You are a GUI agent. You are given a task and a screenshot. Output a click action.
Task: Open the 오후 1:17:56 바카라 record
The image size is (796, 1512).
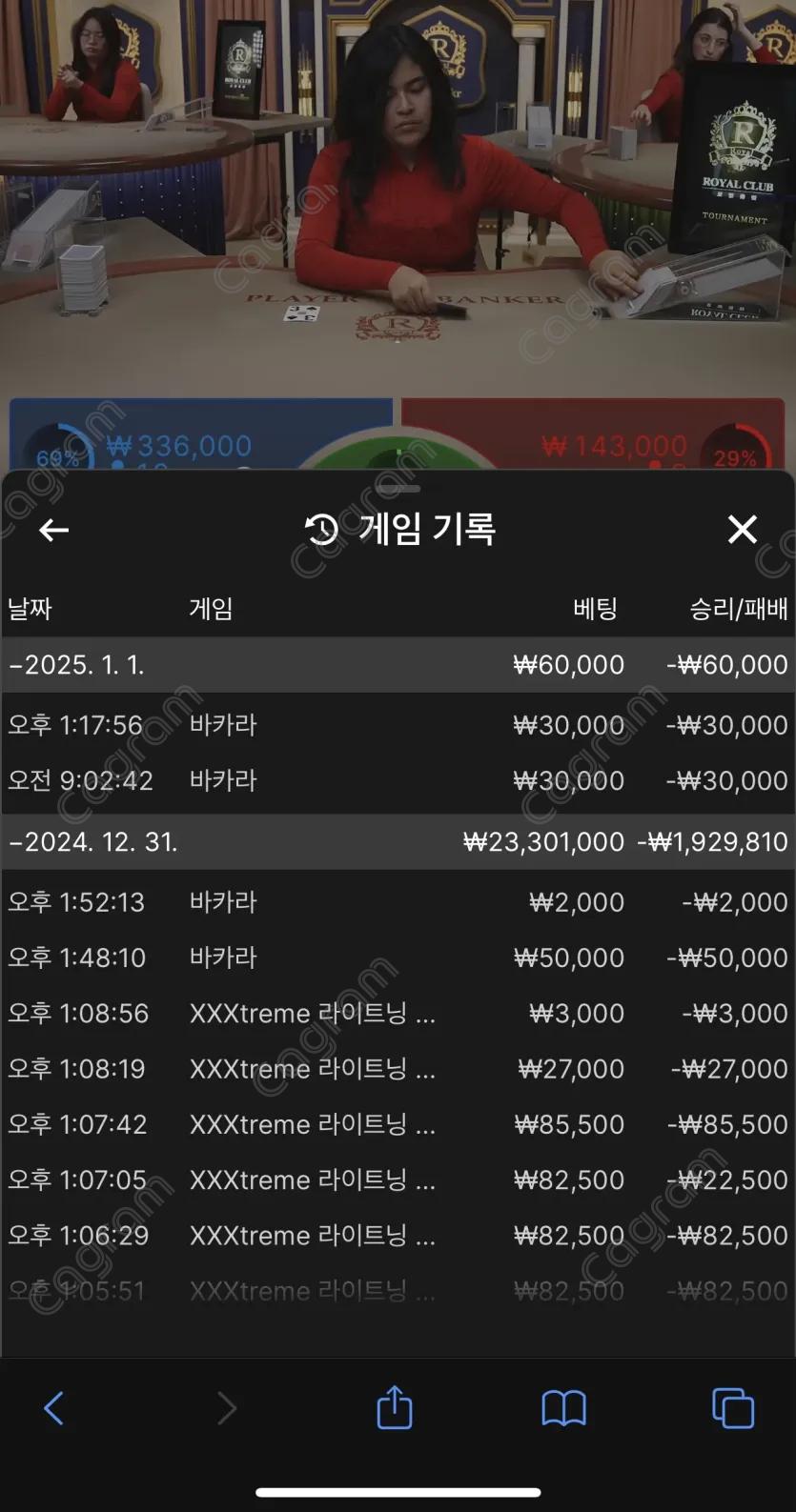[x=398, y=725]
